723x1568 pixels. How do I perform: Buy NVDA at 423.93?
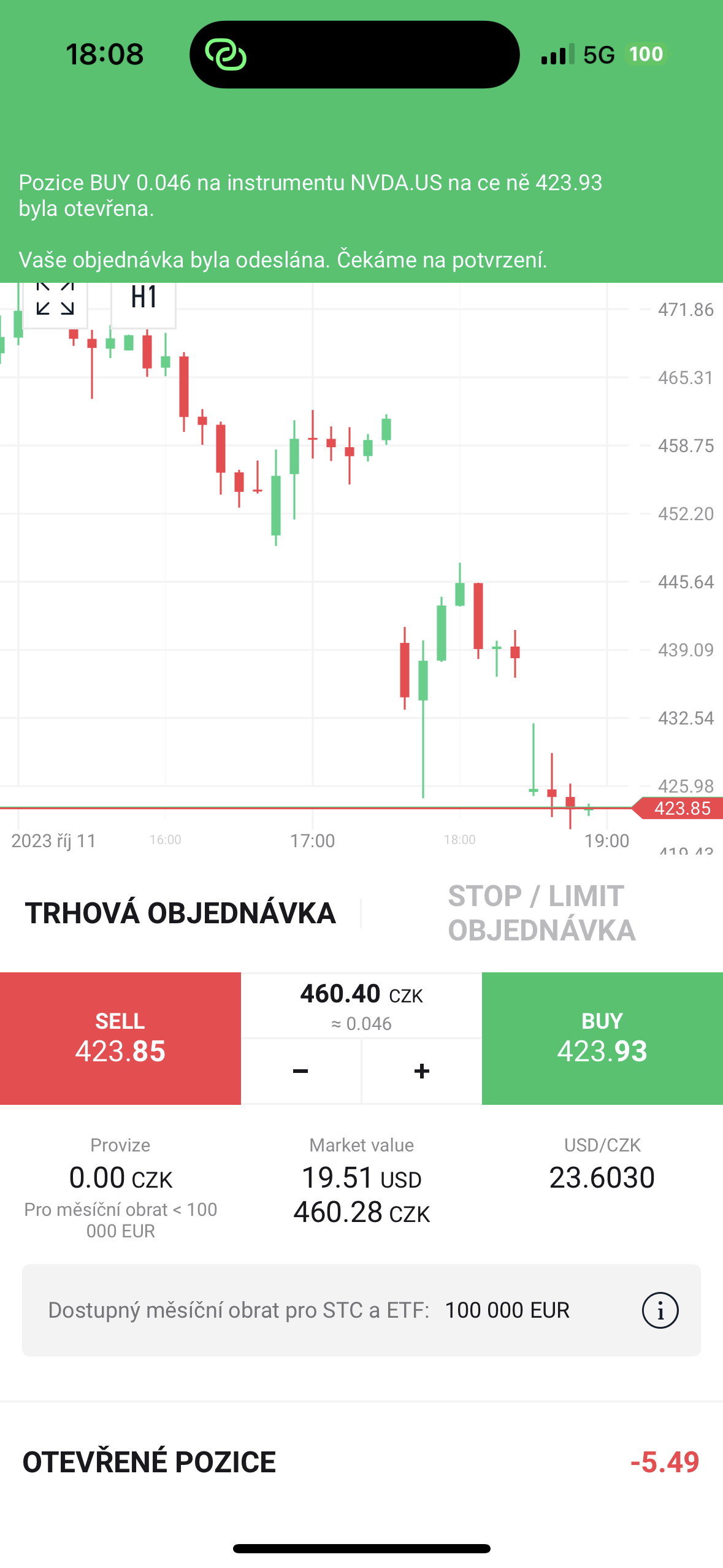pos(602,1038)
